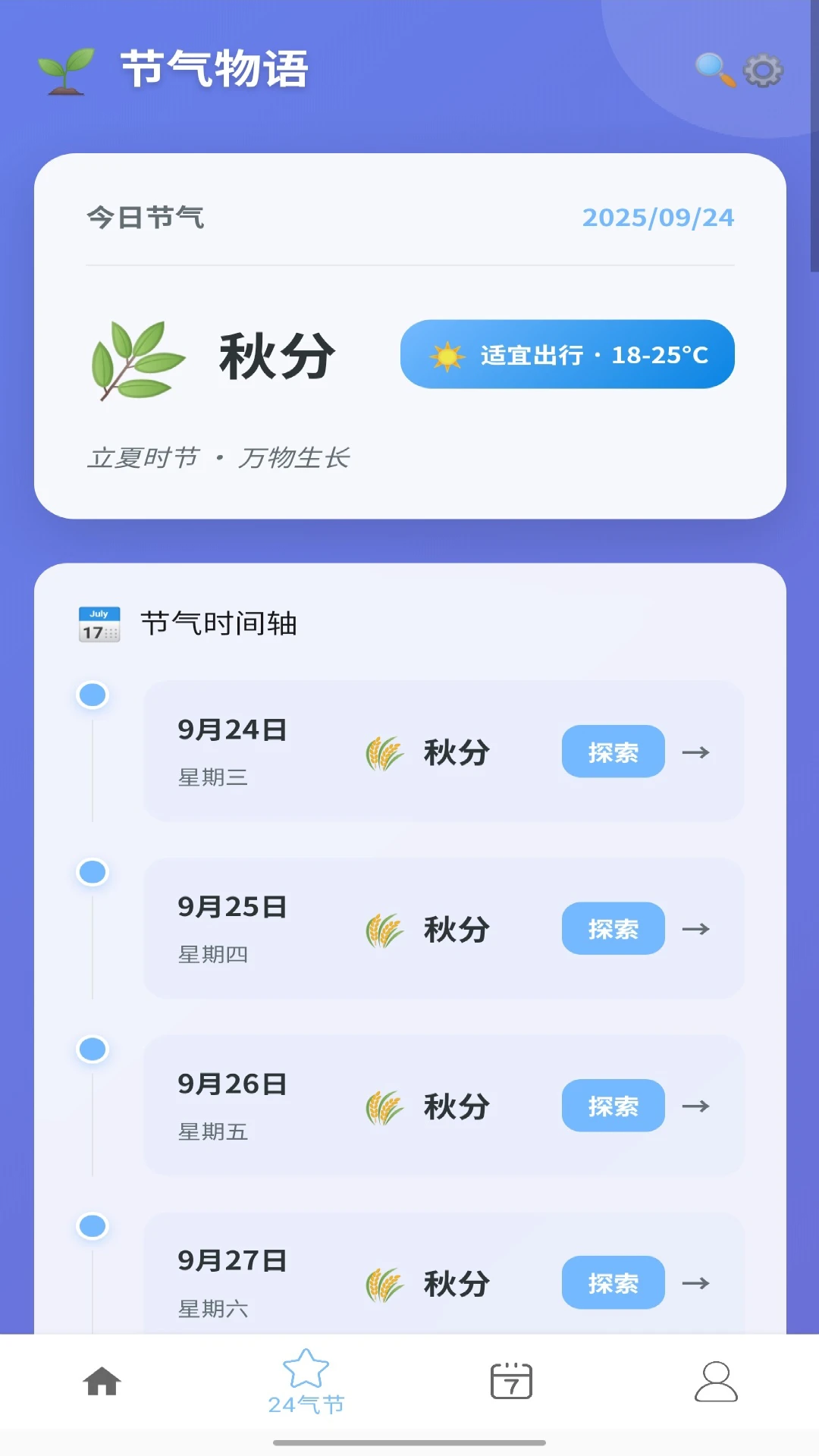Go to the home tab

click(x=102, y=1382)
